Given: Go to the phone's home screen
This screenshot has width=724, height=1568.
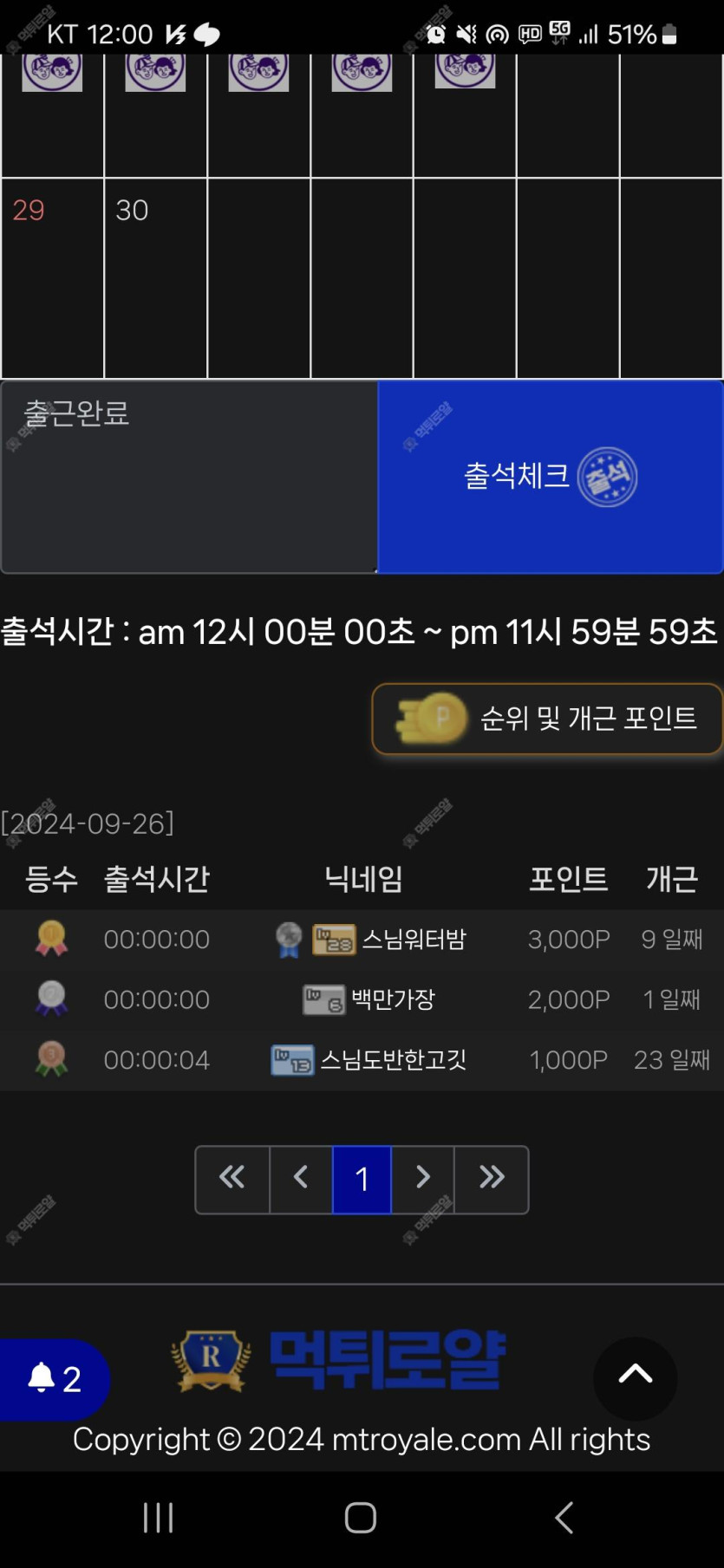Looking at the screenshot, I should click(x=361, y=1518).
